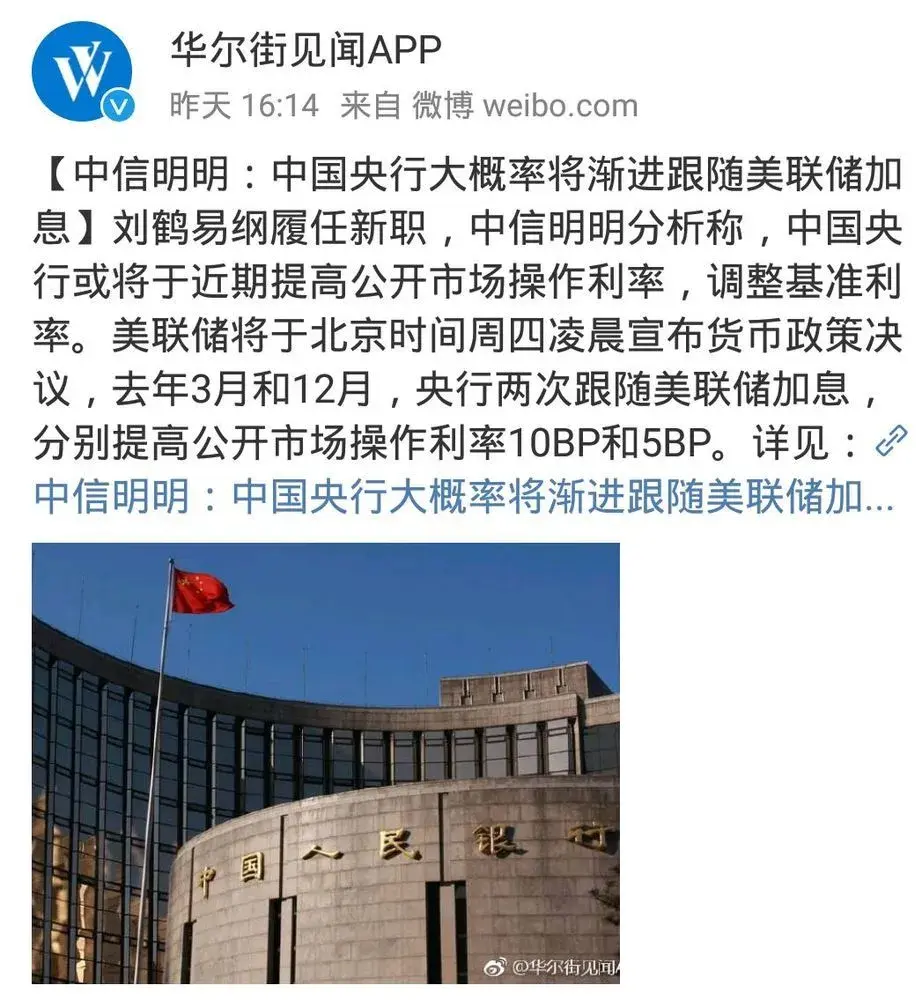
Task: Open 华尔街见闻APP profile avatar
Action: coord(82,72)
